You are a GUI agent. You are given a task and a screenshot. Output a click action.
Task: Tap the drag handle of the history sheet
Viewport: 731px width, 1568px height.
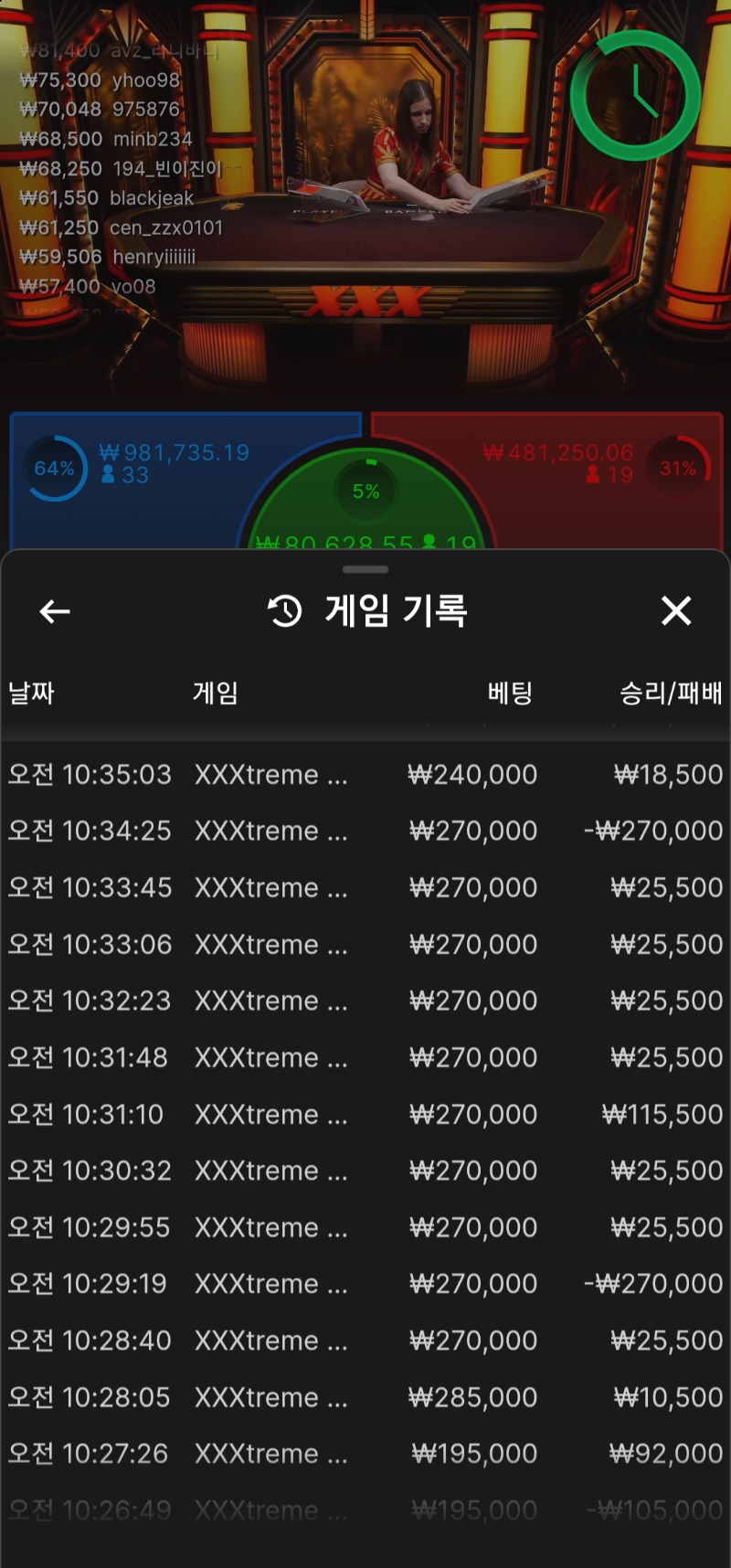point(365,569)
